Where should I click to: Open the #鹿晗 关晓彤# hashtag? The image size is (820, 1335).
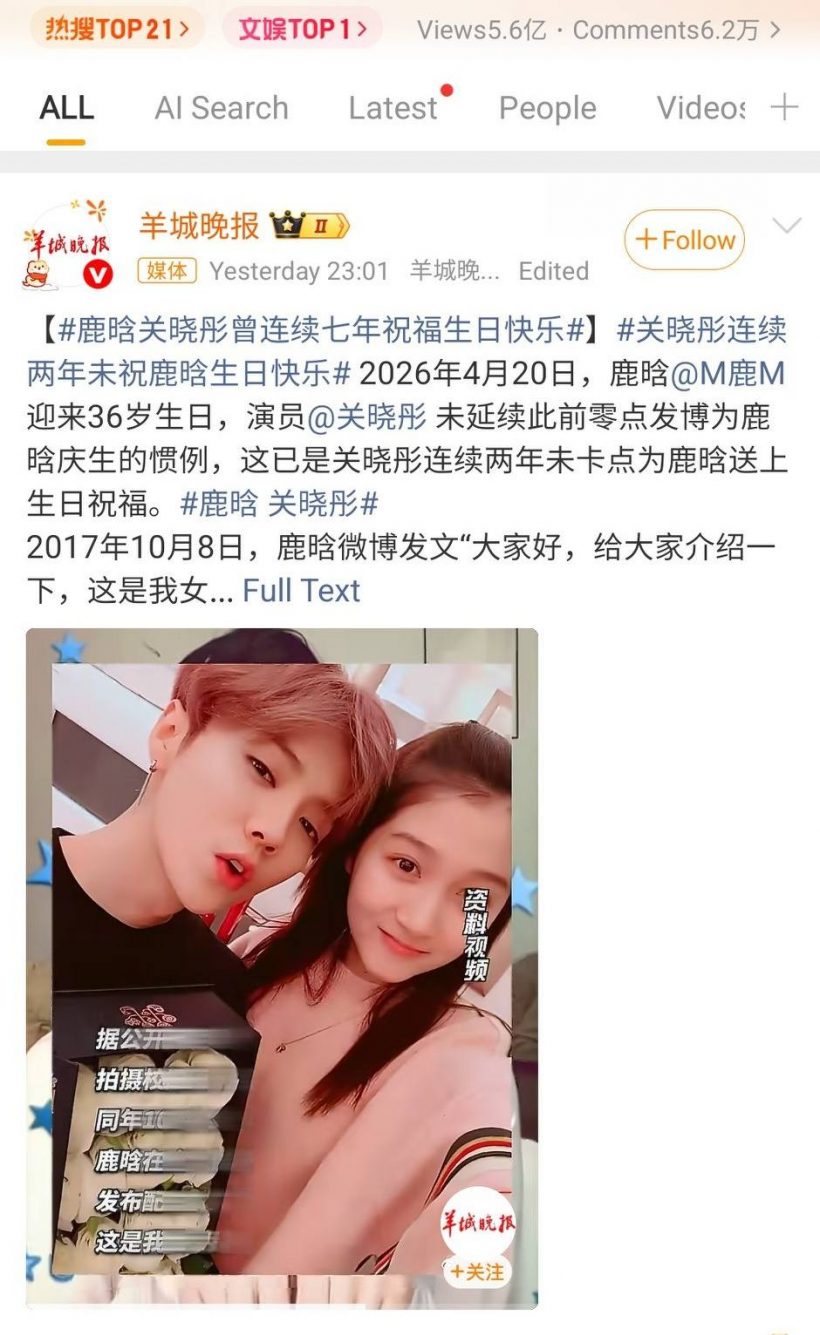279,503
